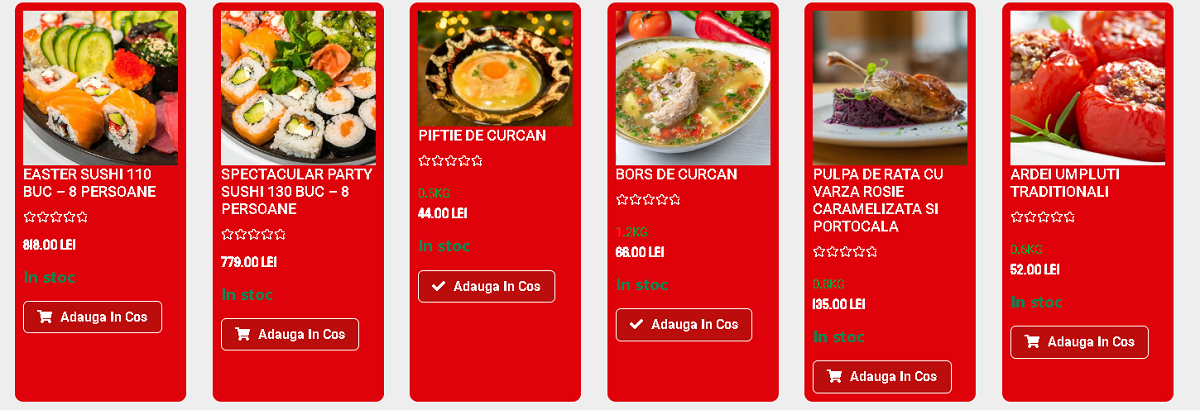Screen dimensions: 1200x410
Task: Tap Adauga In Cos under Bors de Curcan
Action: 684,324
